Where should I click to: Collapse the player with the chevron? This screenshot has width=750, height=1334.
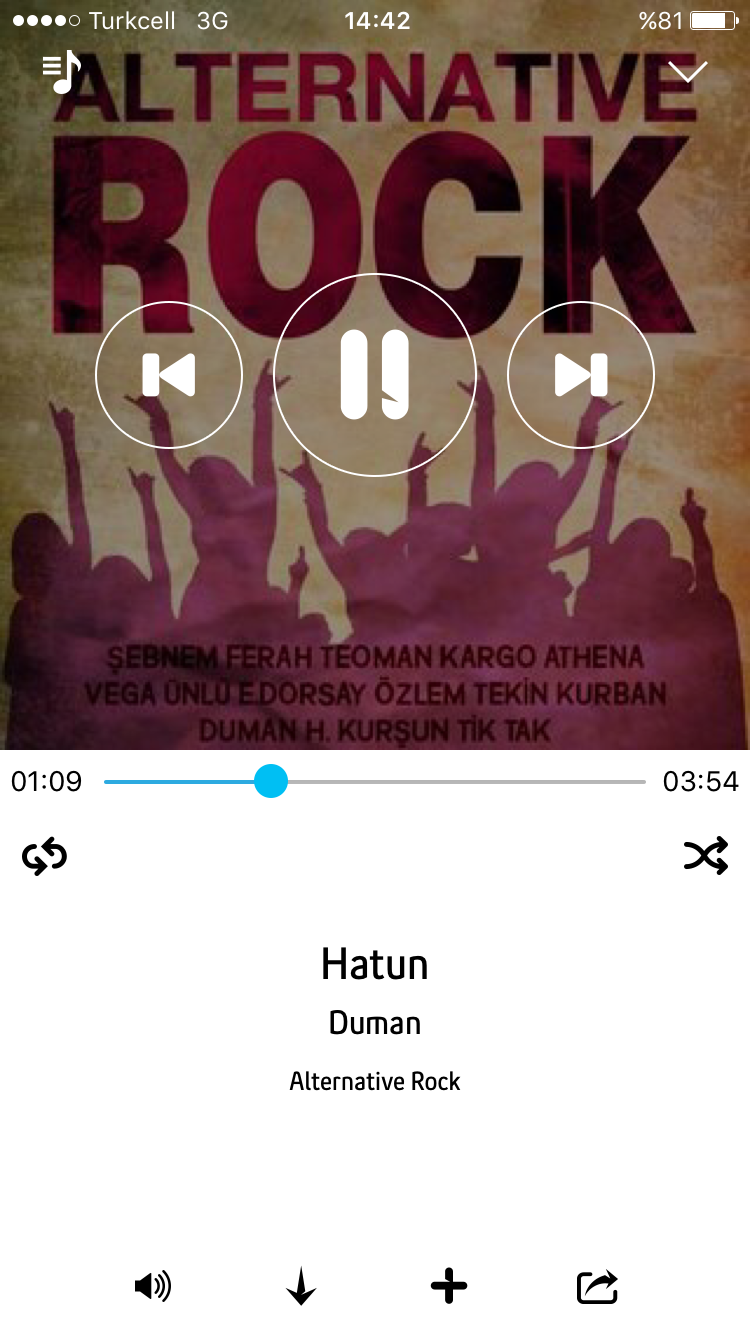pos(688,72)
